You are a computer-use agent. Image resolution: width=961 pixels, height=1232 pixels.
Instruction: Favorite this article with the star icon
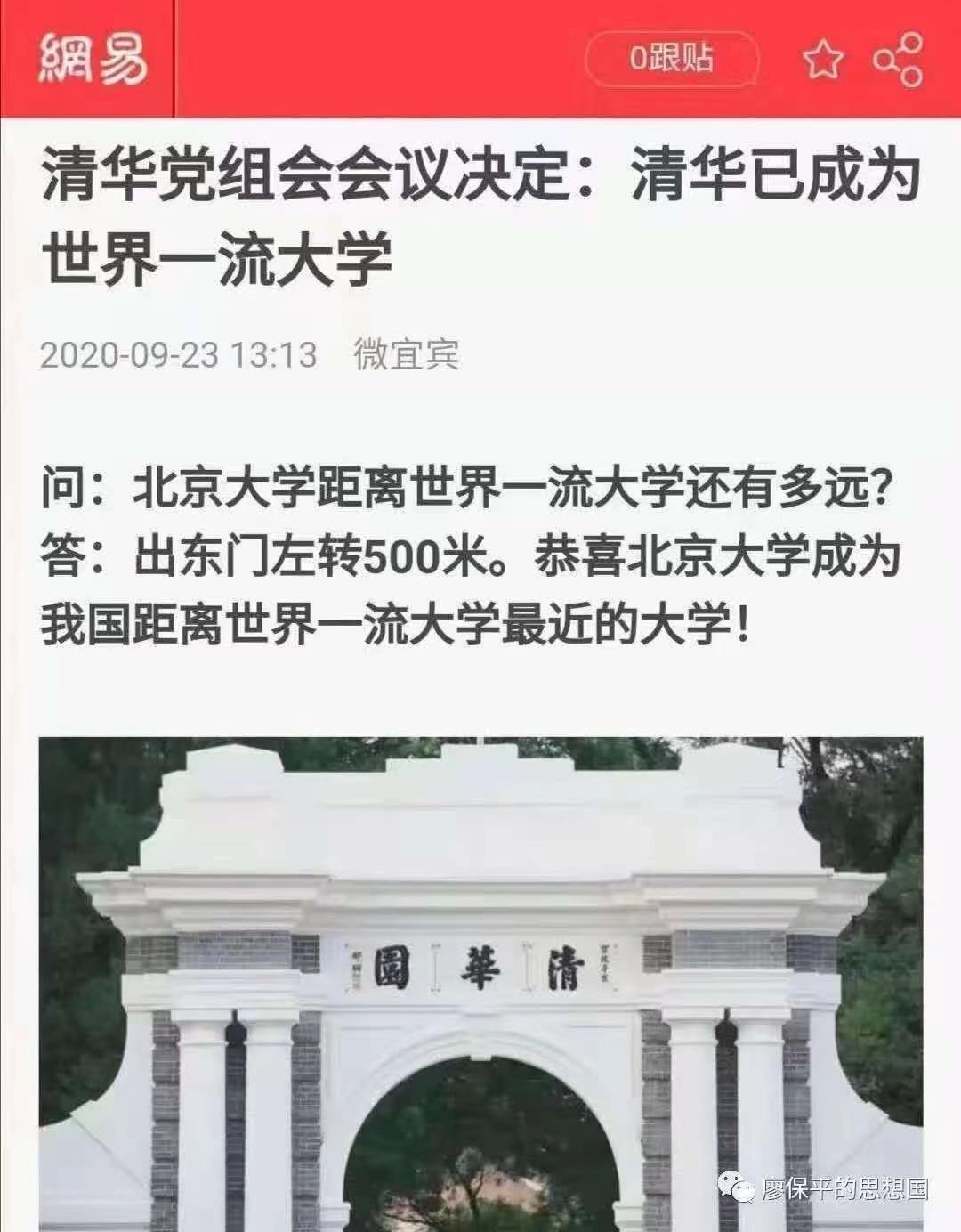click(x=822, y=60)
